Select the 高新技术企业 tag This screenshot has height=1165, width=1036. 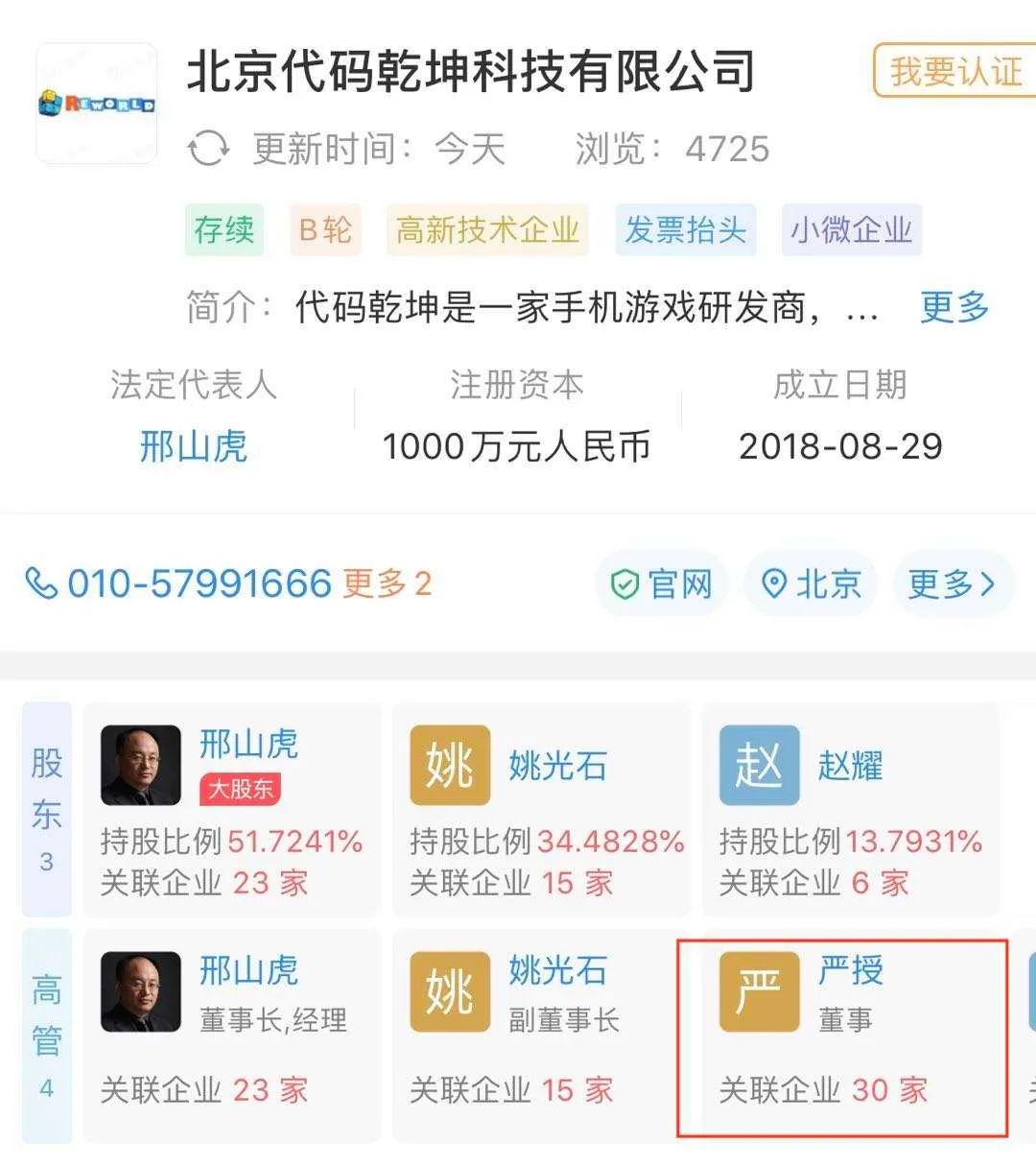pos(487,230)
